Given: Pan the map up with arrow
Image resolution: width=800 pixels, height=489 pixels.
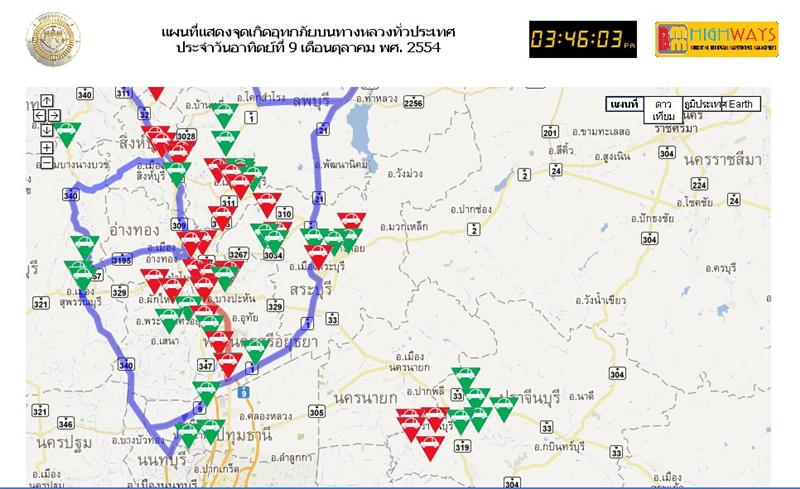Looking at the screenshot, I should pos(47,100).
